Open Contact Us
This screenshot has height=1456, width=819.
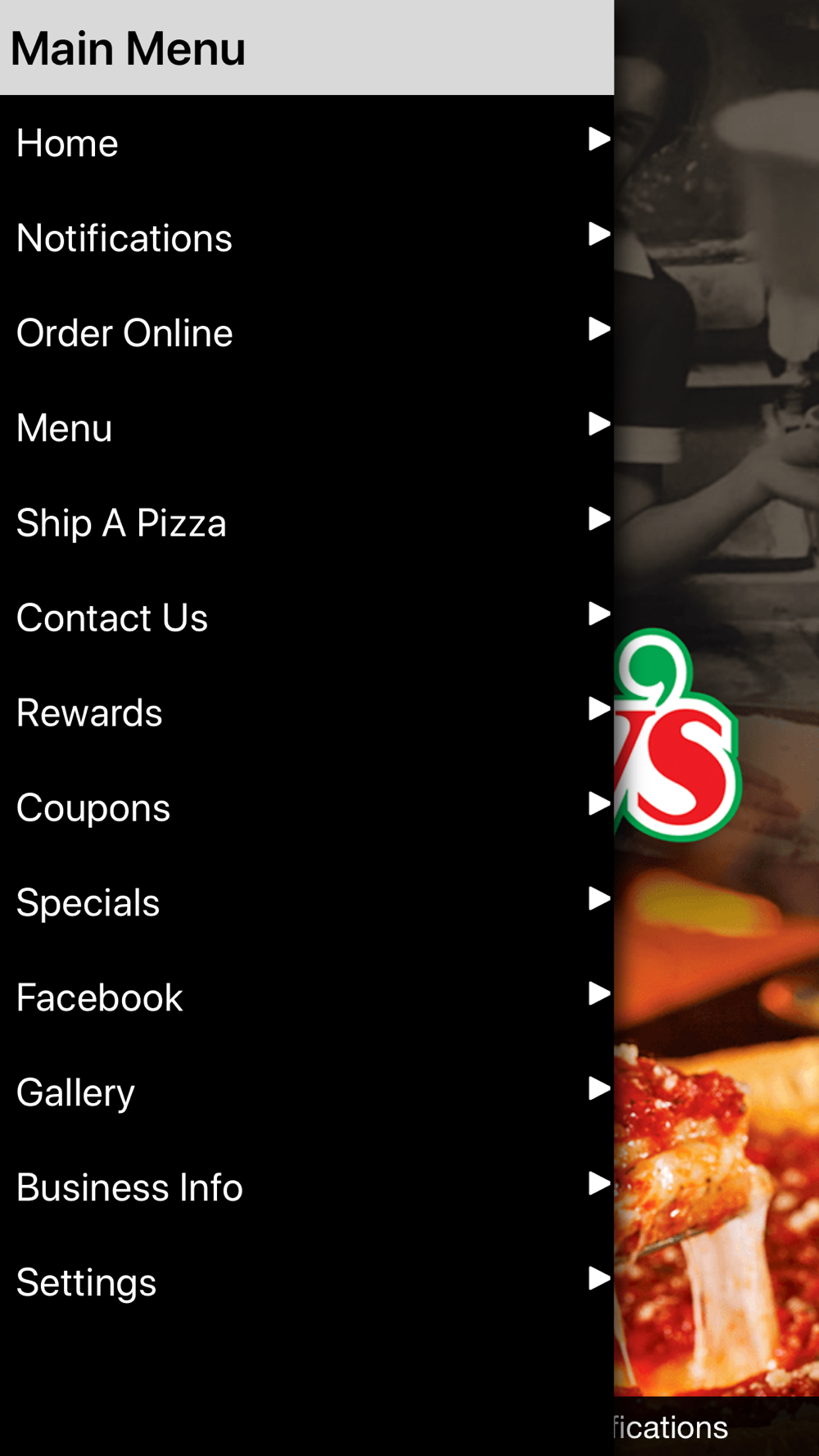click(307, 617)
